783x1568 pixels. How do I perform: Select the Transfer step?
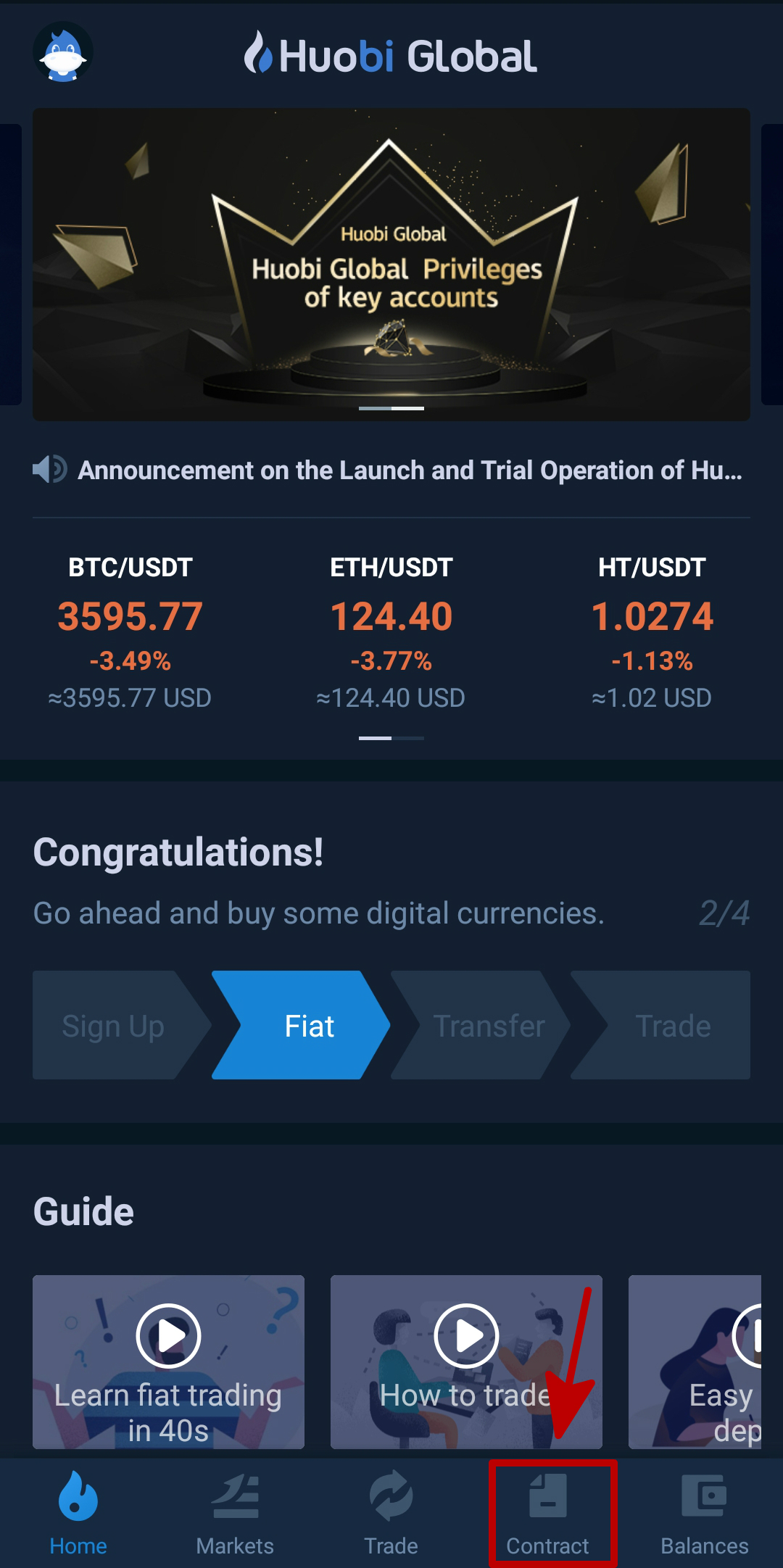tap(481, 1025)
